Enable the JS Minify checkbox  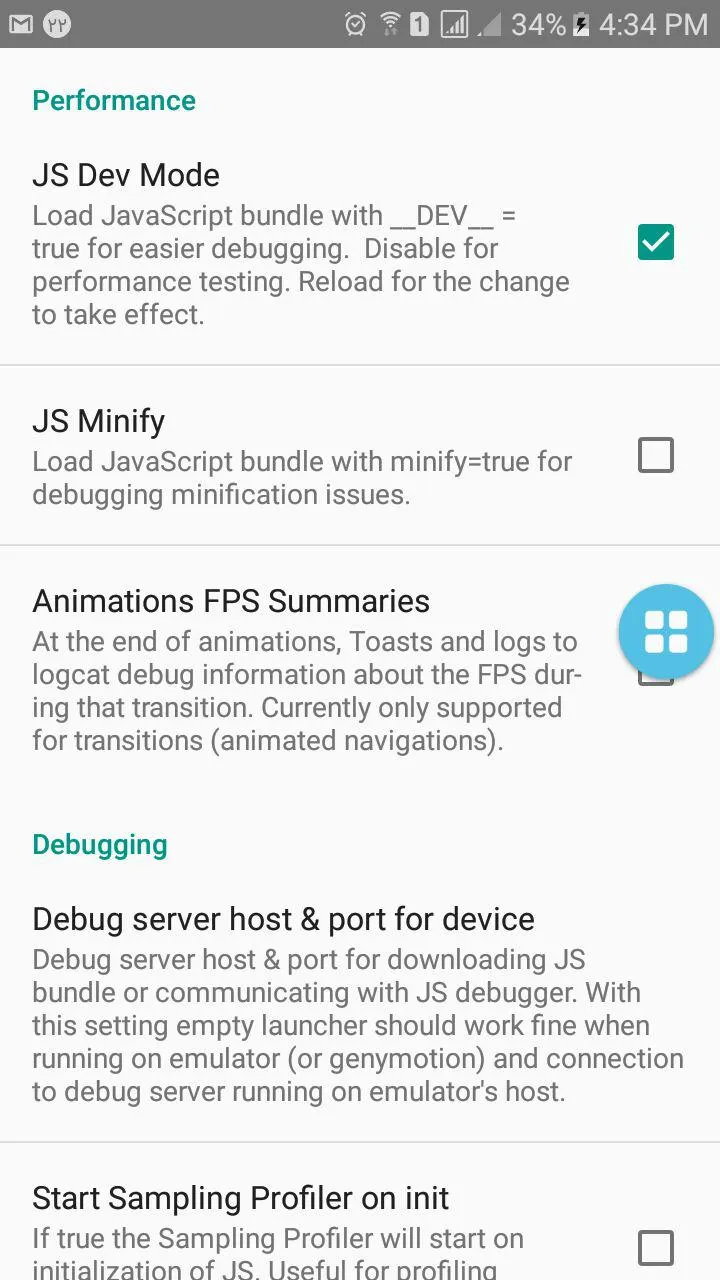pos(656,456)
